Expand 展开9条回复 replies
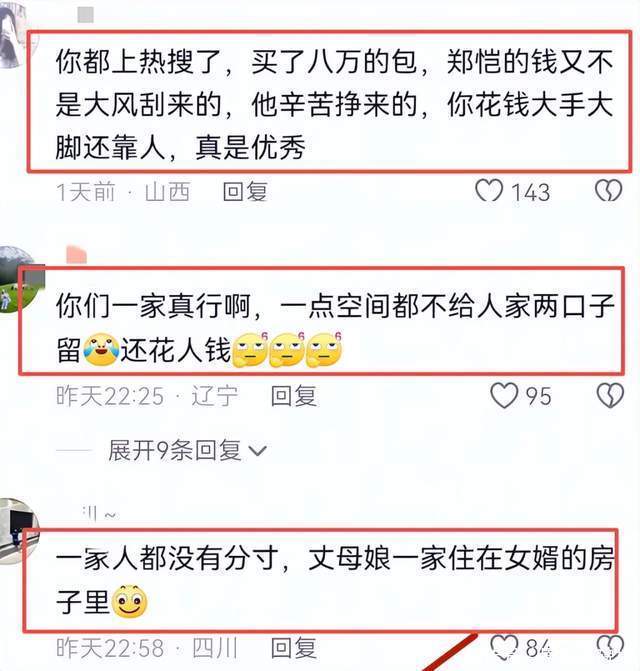This screenshot has width=640, height=671. coord(187,450)
